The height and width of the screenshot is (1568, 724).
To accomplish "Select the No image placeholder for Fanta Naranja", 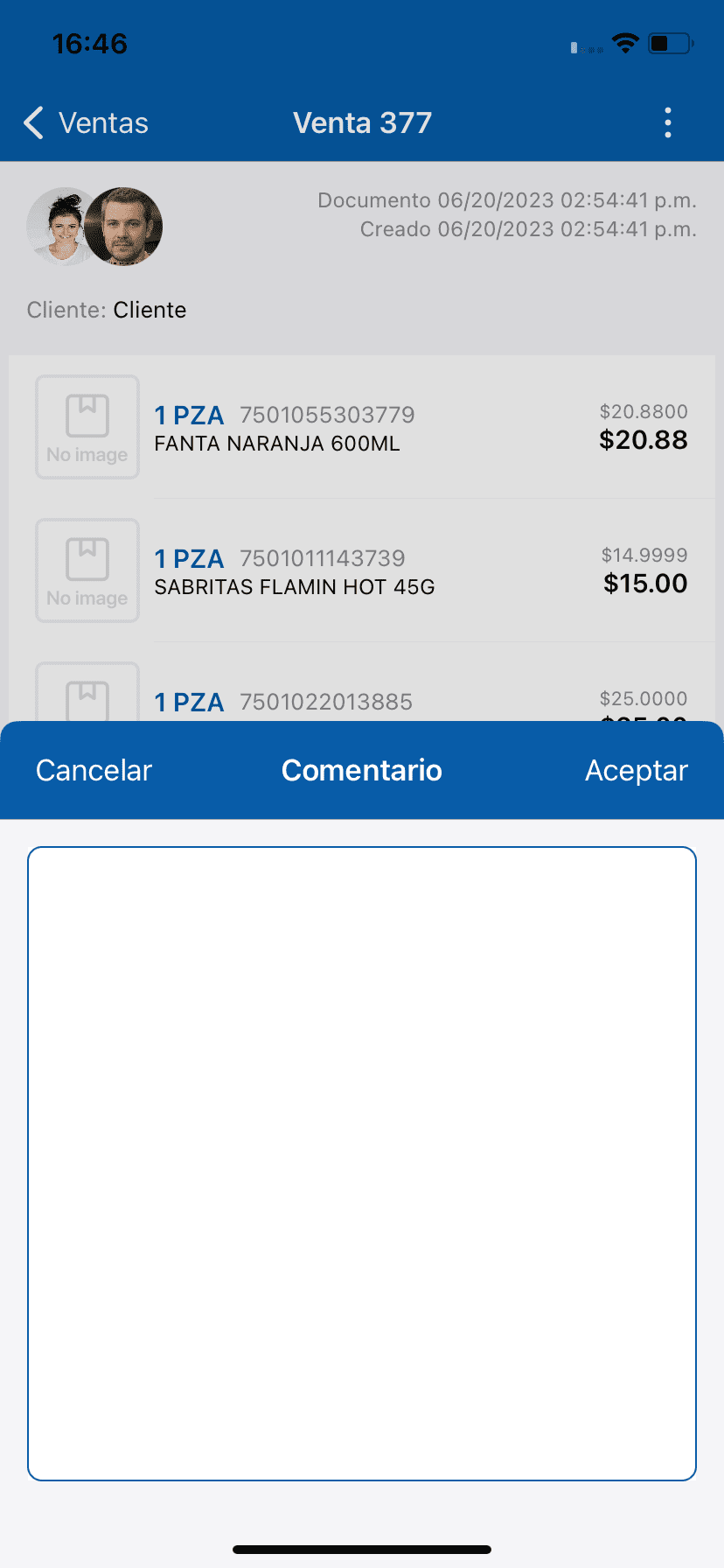I will 87,427.
